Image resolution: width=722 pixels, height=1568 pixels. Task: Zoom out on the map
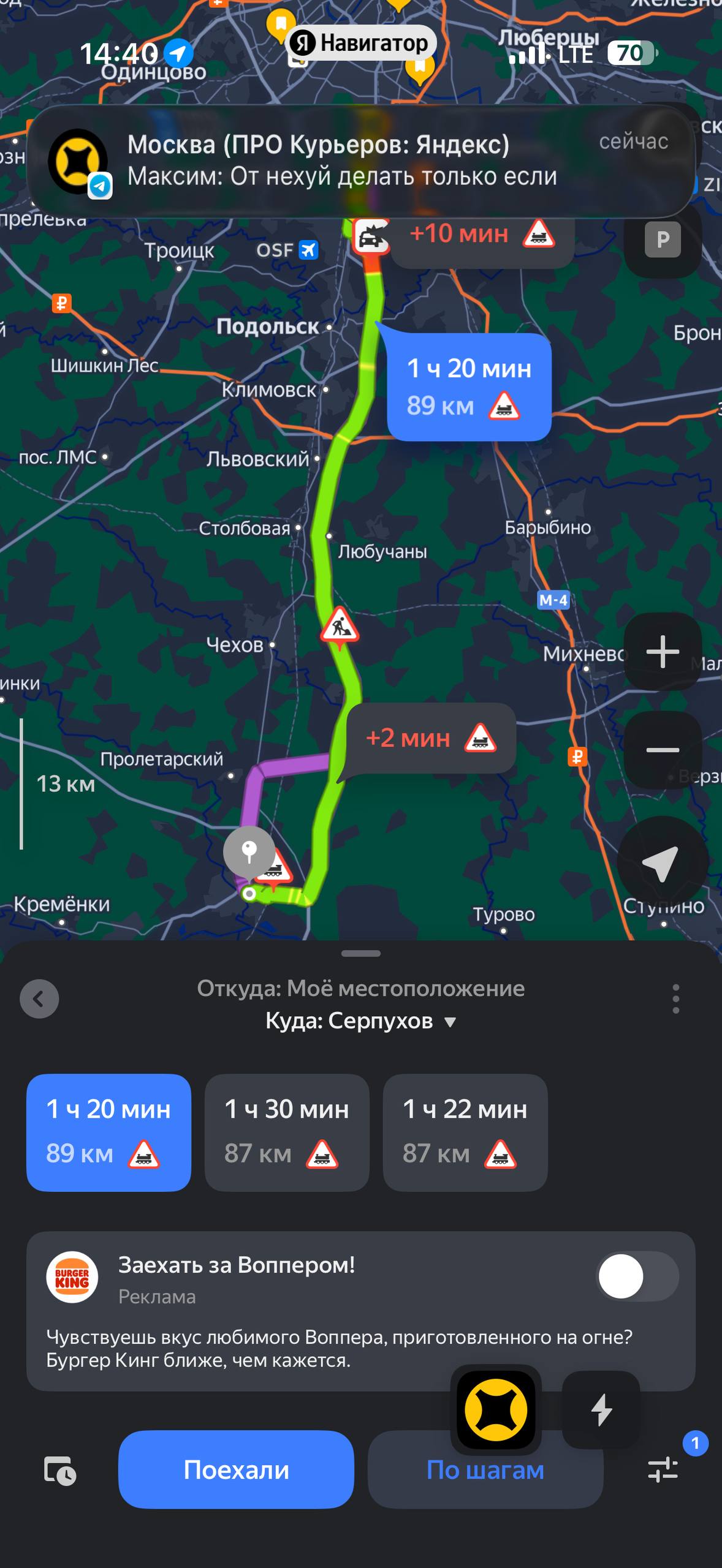(663, 750)
